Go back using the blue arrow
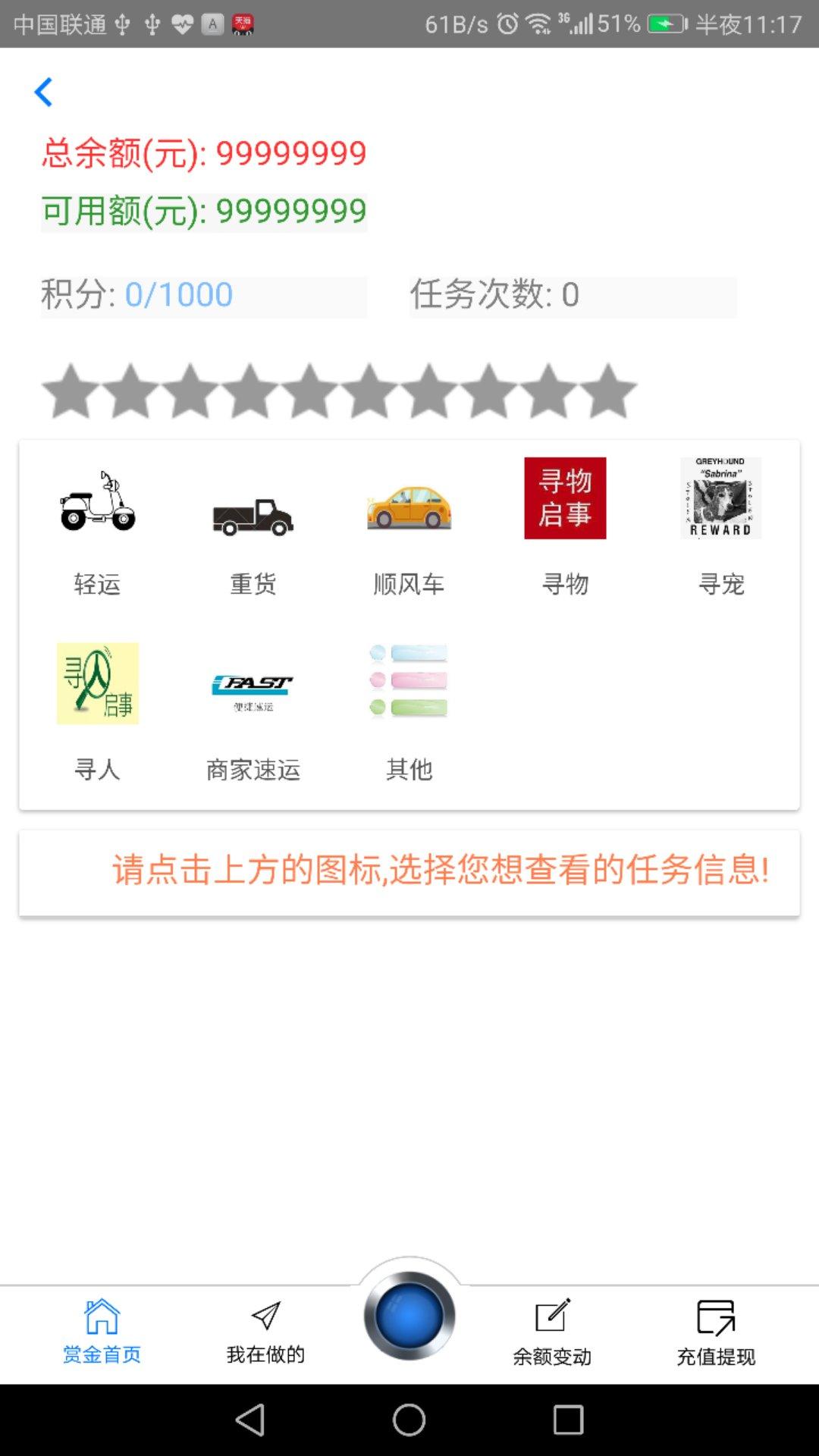The height and width of the screenshot is (1456, 819). 44,93
